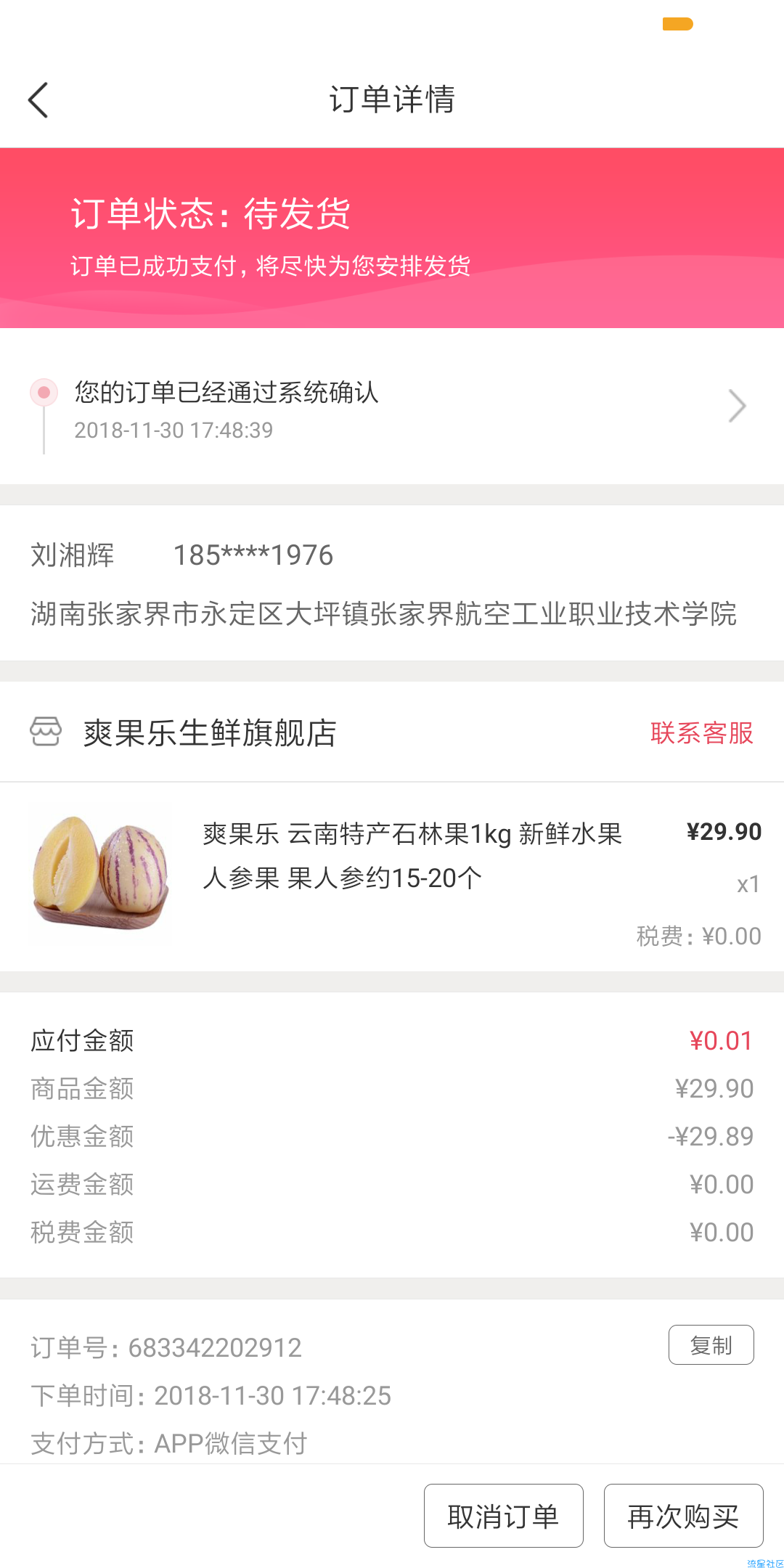
Task: Contact customer service (联系客服)
Action: click(701, 733)
